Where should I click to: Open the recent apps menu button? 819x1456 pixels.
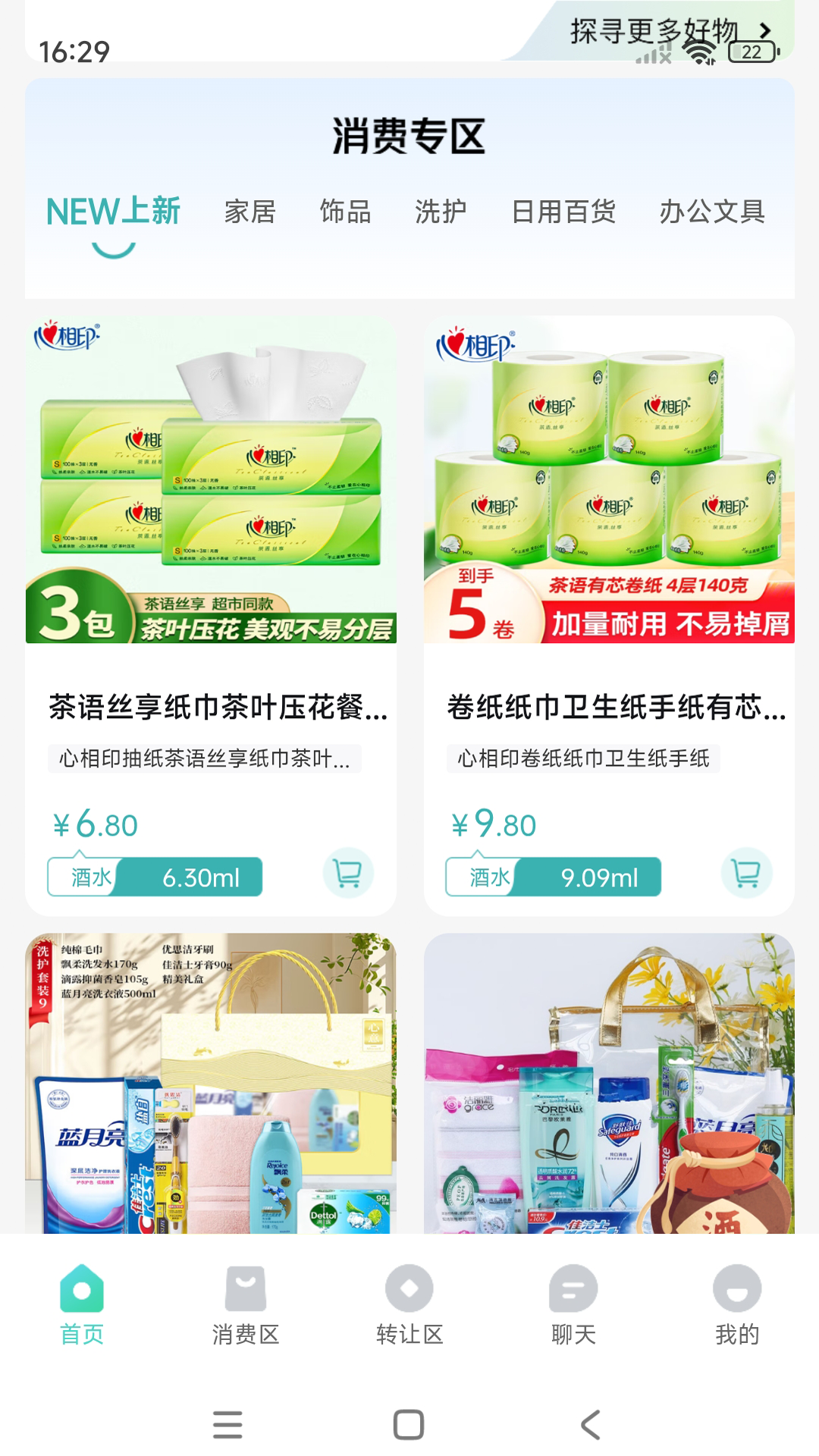pos(227,1425)
